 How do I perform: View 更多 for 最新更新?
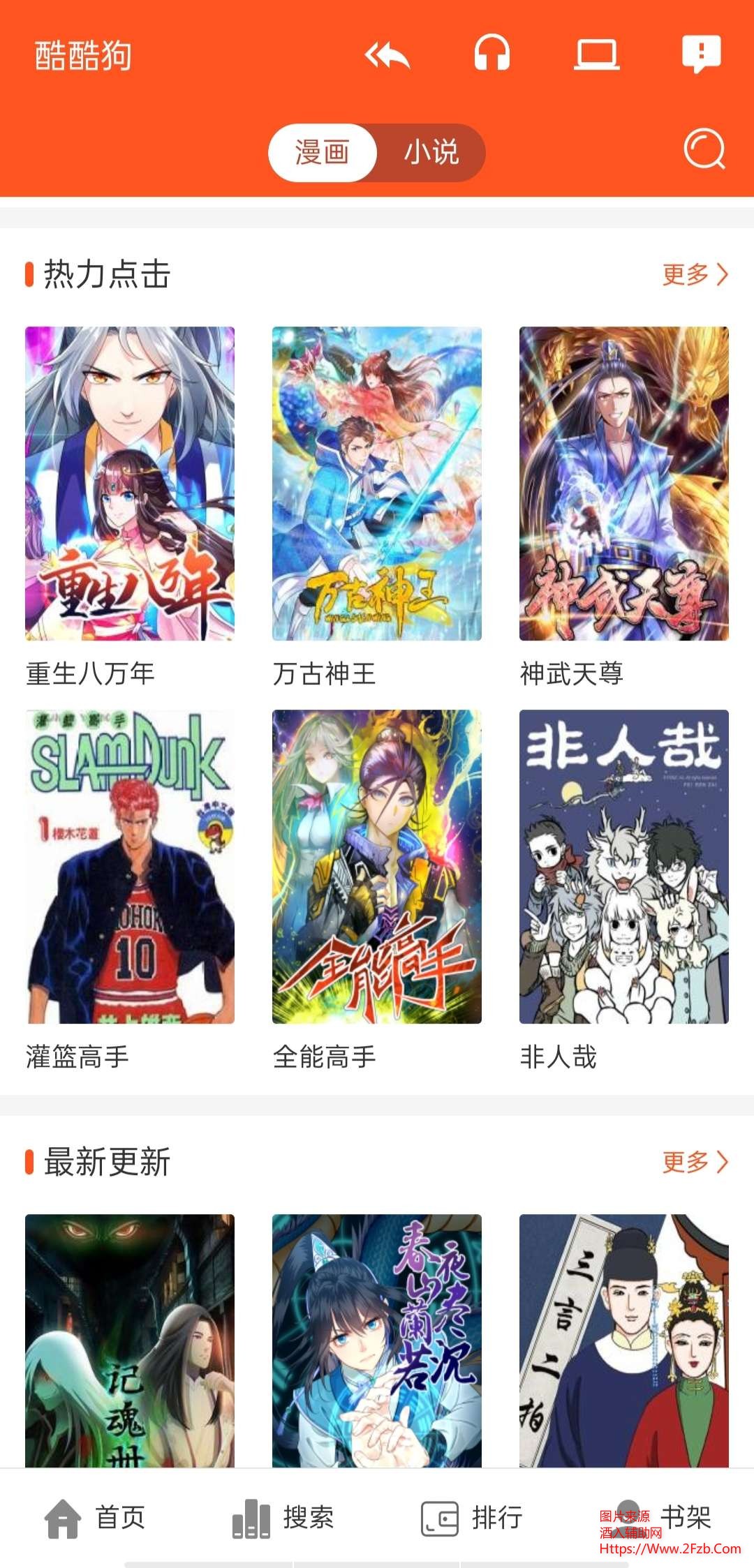(695, 1162)
